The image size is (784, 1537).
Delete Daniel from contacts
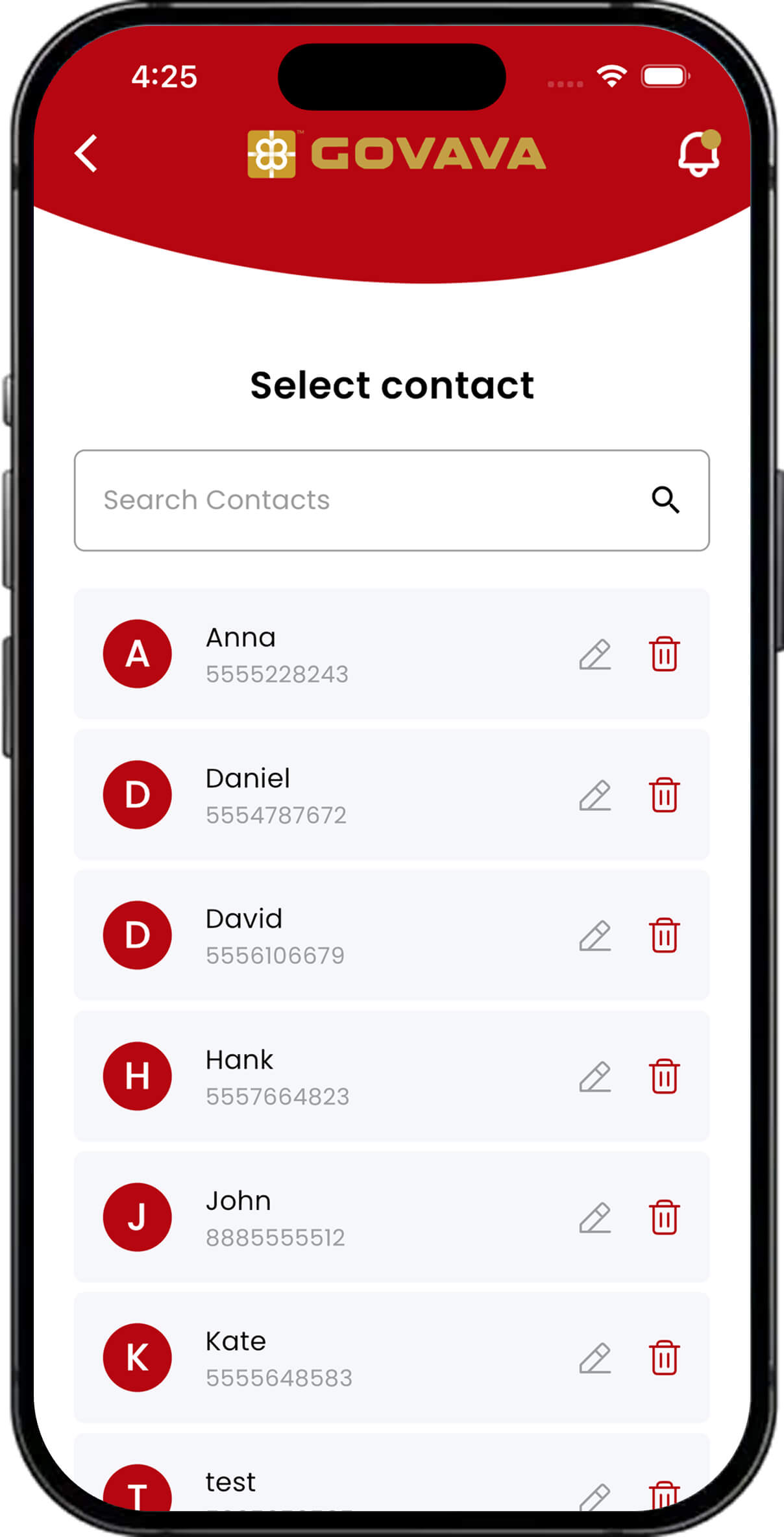pyautogui.click(x=664, y=795)
